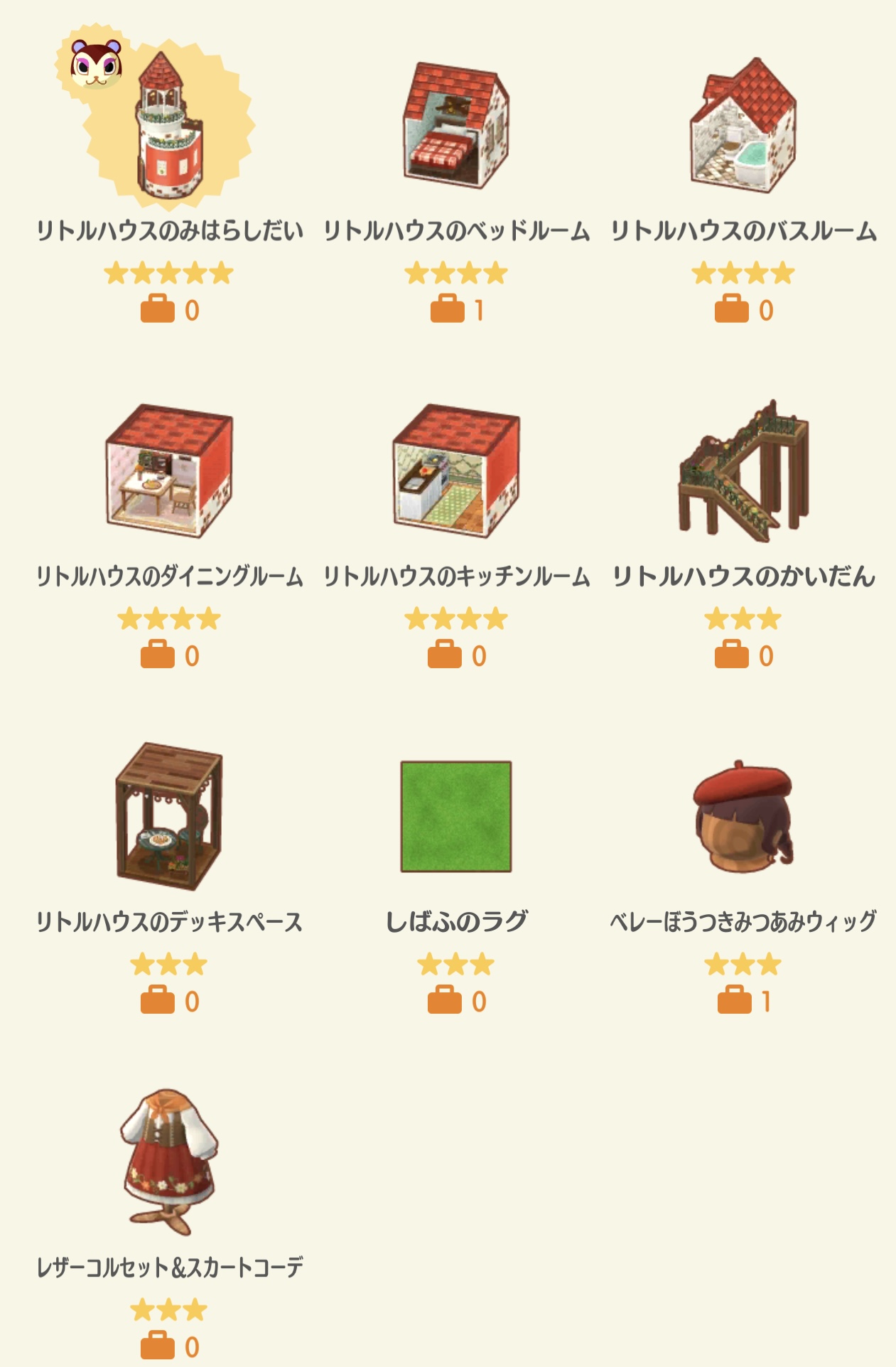Image resolution: width=896 pixels, height=1367 pixels.
Task: Open リトルハウスのキッチンルーム item
Action: click(x=456, y=471)
